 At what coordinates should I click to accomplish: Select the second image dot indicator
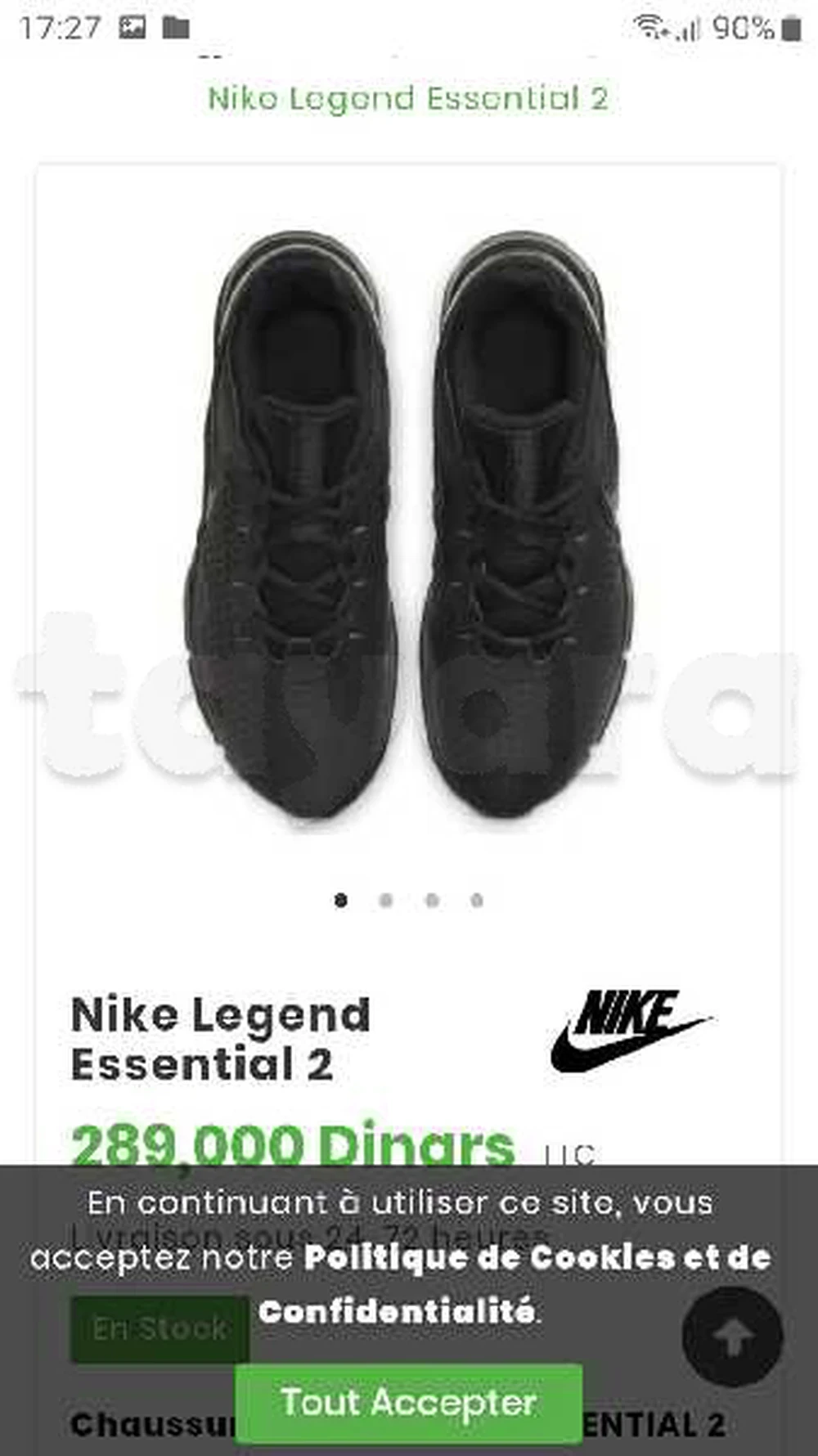pos(386,901)
